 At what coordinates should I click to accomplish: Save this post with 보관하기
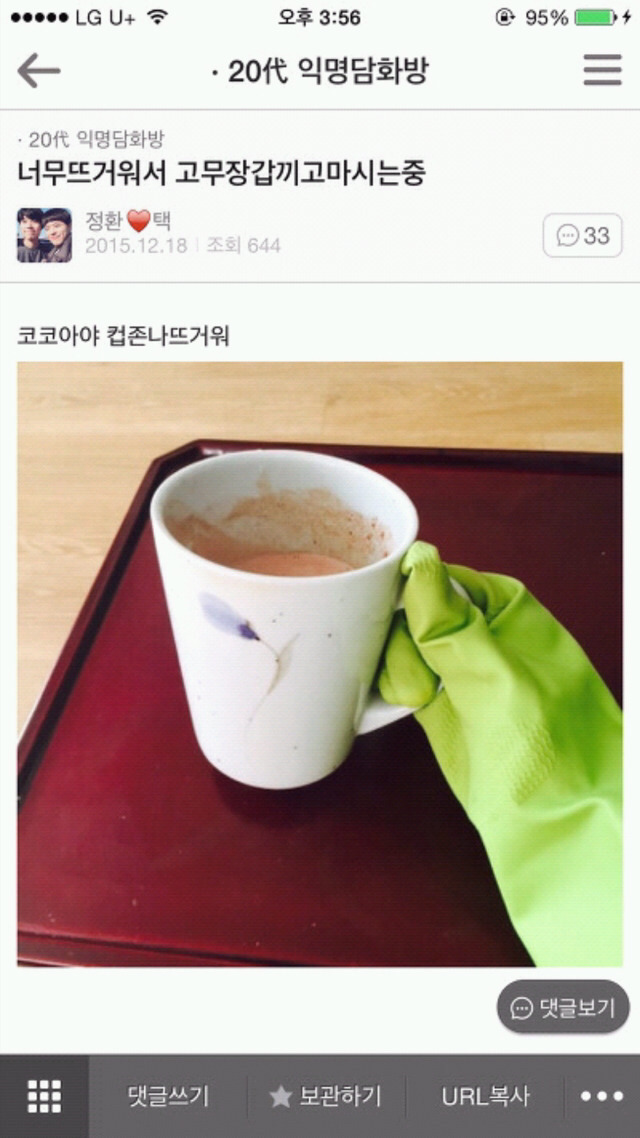click(326, 1096)
